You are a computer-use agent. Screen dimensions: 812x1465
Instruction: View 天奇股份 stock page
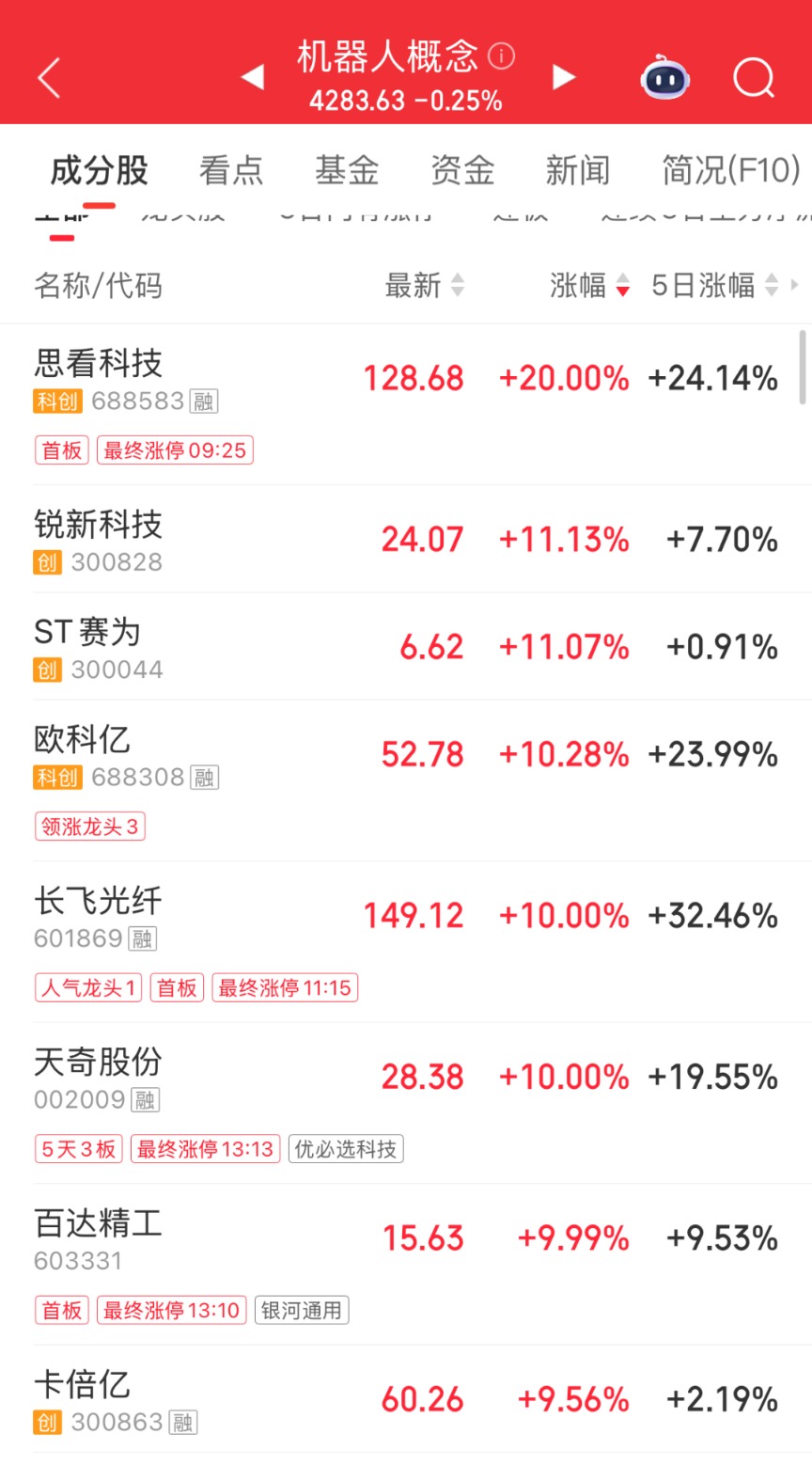[x=99, y=1063]
